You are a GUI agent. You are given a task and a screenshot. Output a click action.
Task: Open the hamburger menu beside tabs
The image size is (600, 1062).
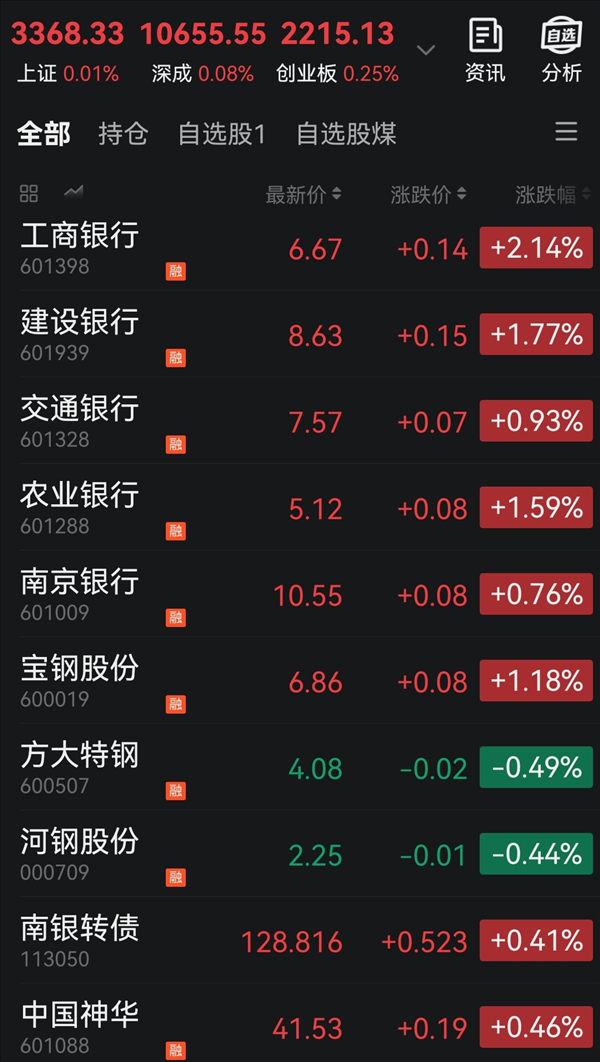click(566, 131)
